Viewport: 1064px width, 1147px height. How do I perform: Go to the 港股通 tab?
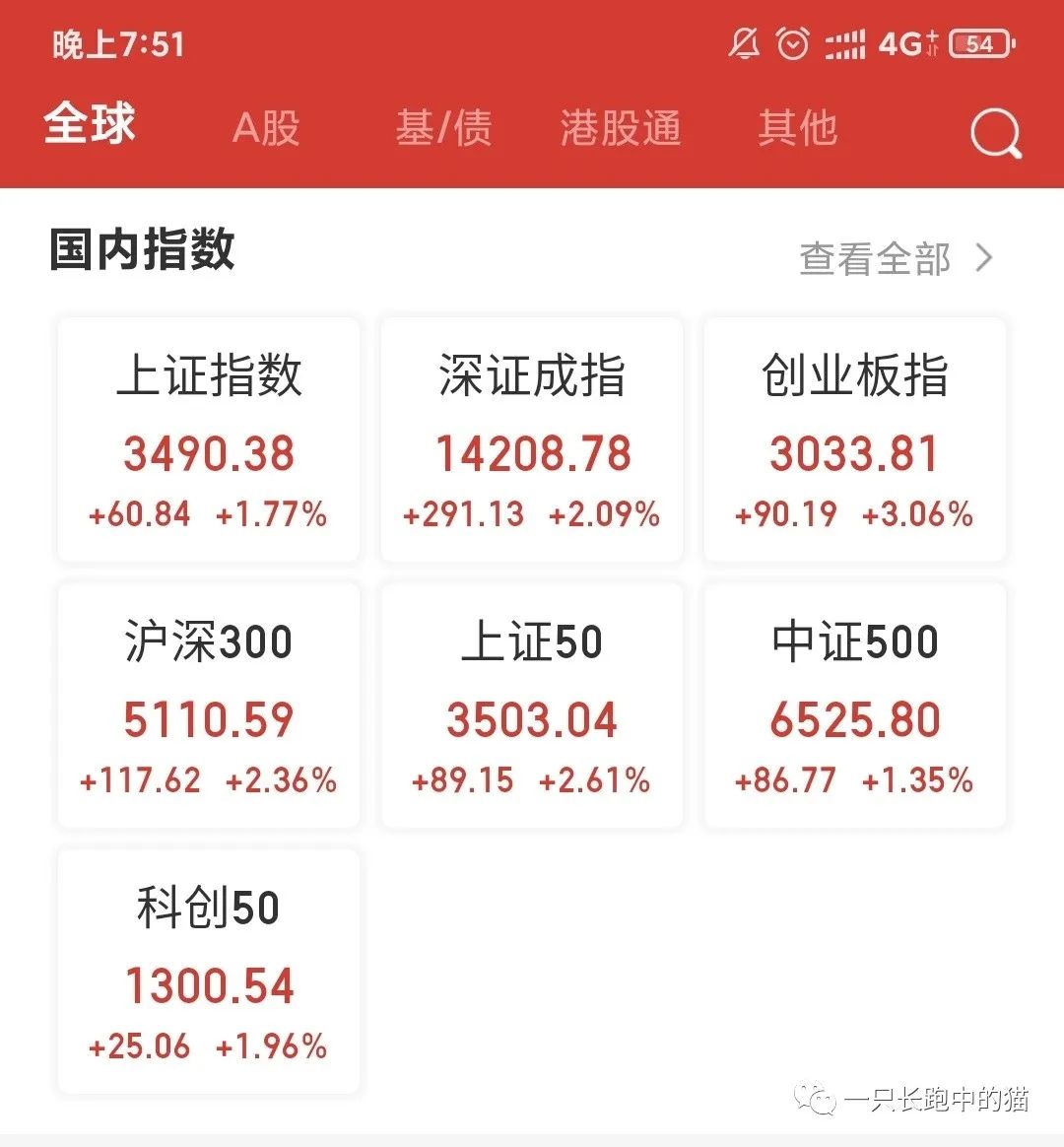[621, 128]
